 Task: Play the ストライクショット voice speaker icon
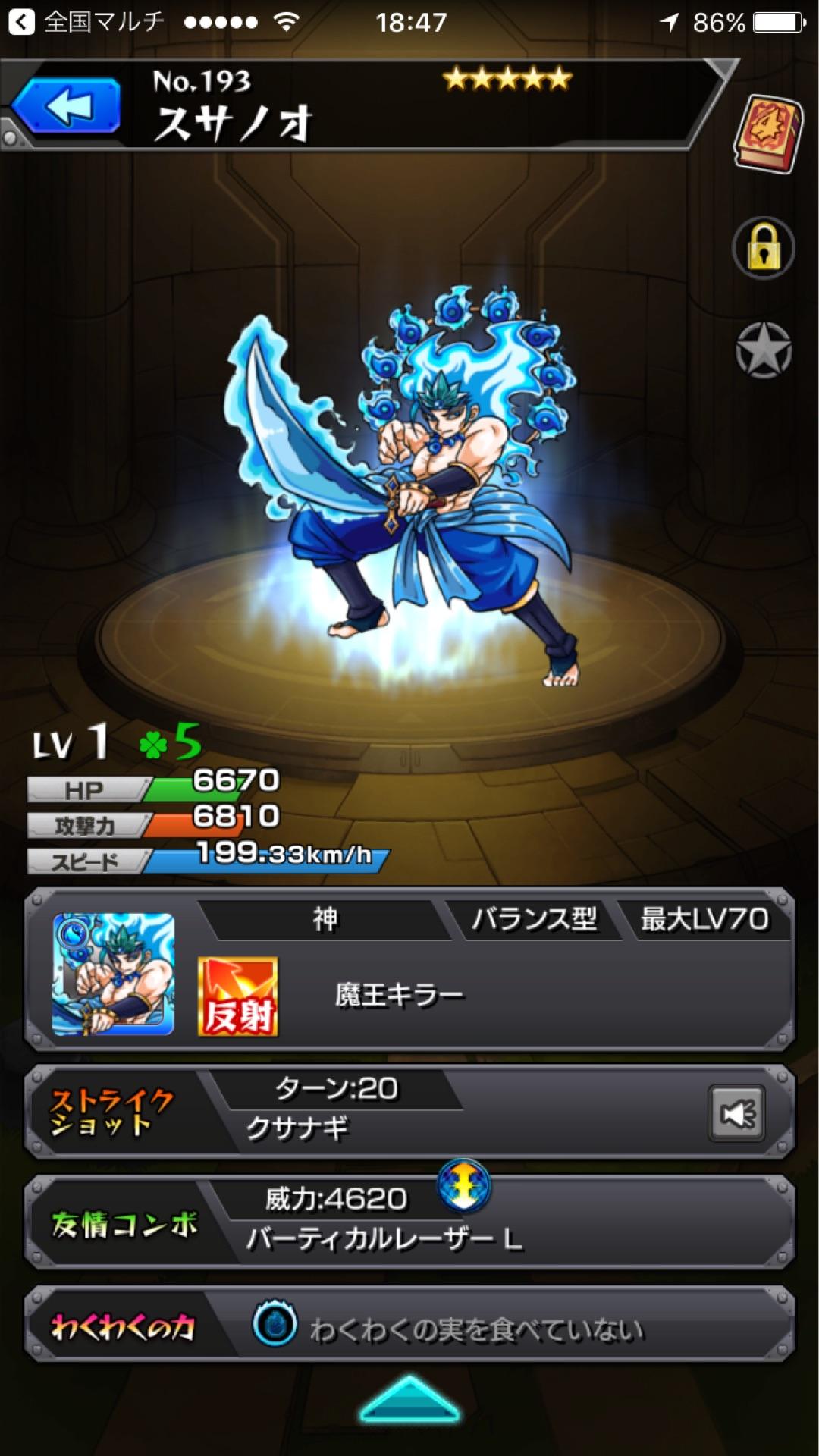(x=736, y=1113)
